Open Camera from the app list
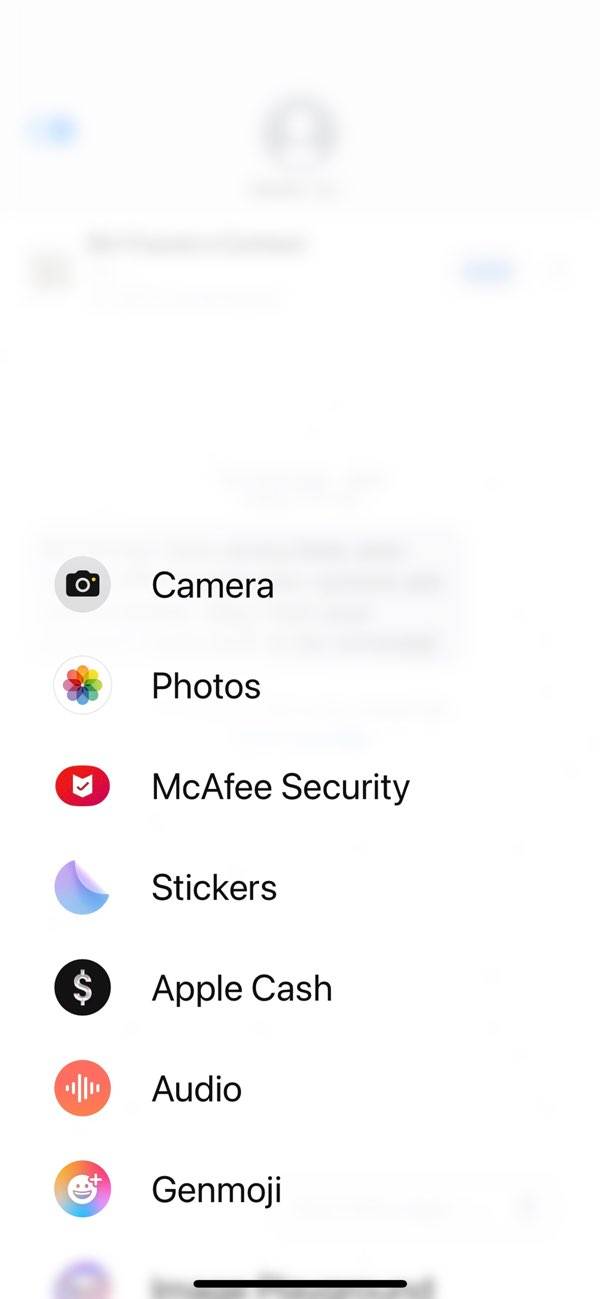 tap(212, 585)
